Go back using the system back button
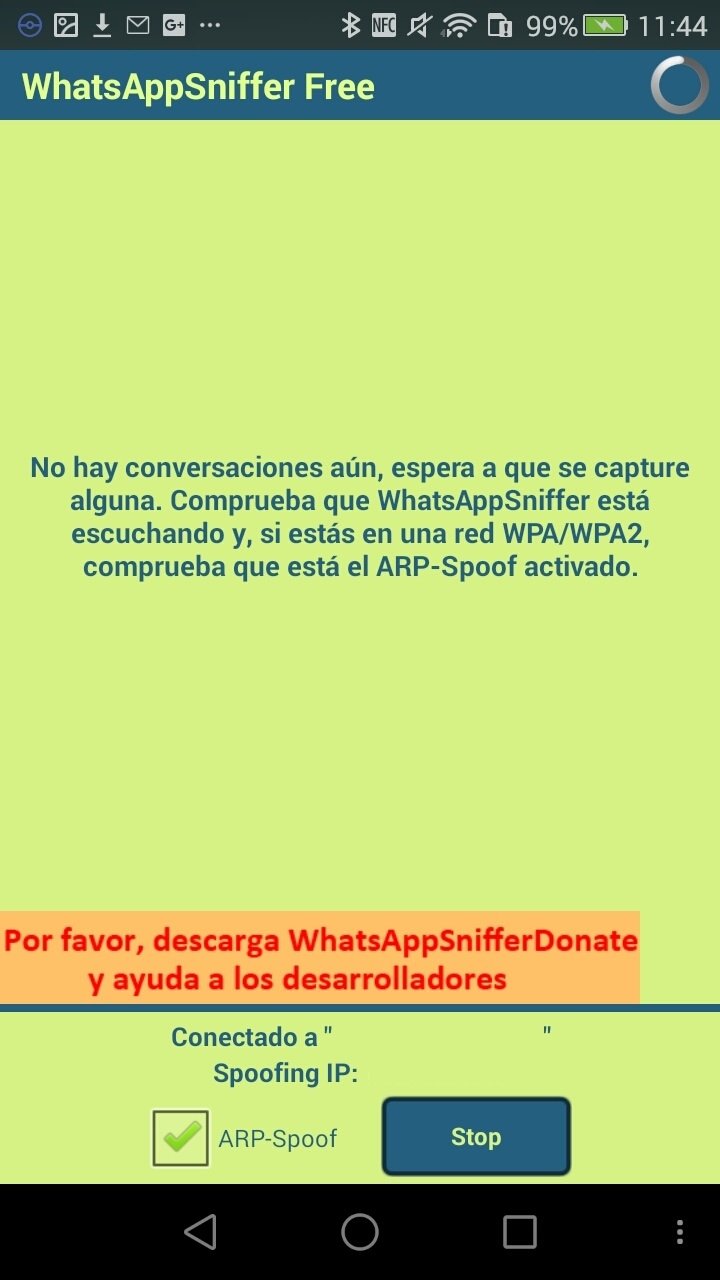 coord(201,1232)
